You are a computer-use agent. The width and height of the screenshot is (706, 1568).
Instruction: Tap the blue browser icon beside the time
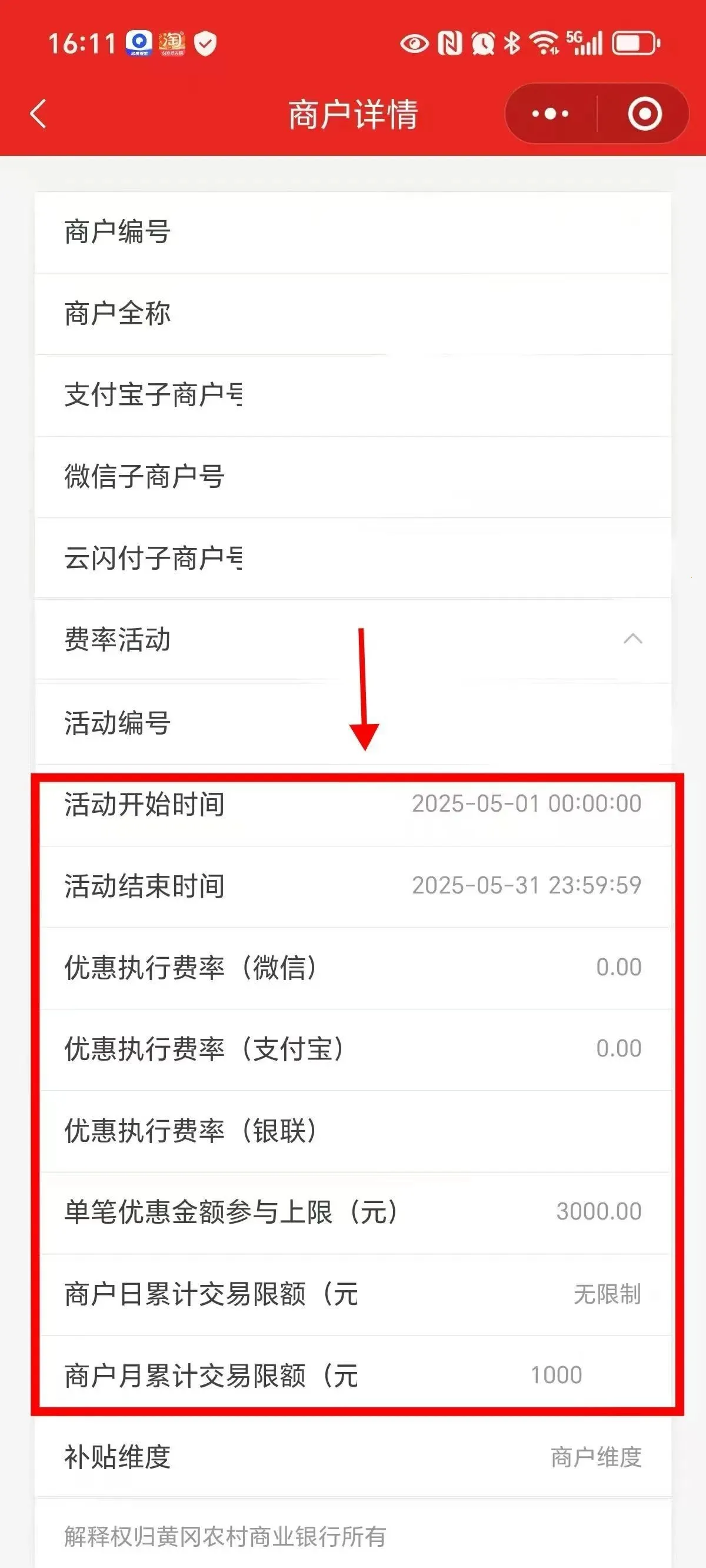click(139, 41)
